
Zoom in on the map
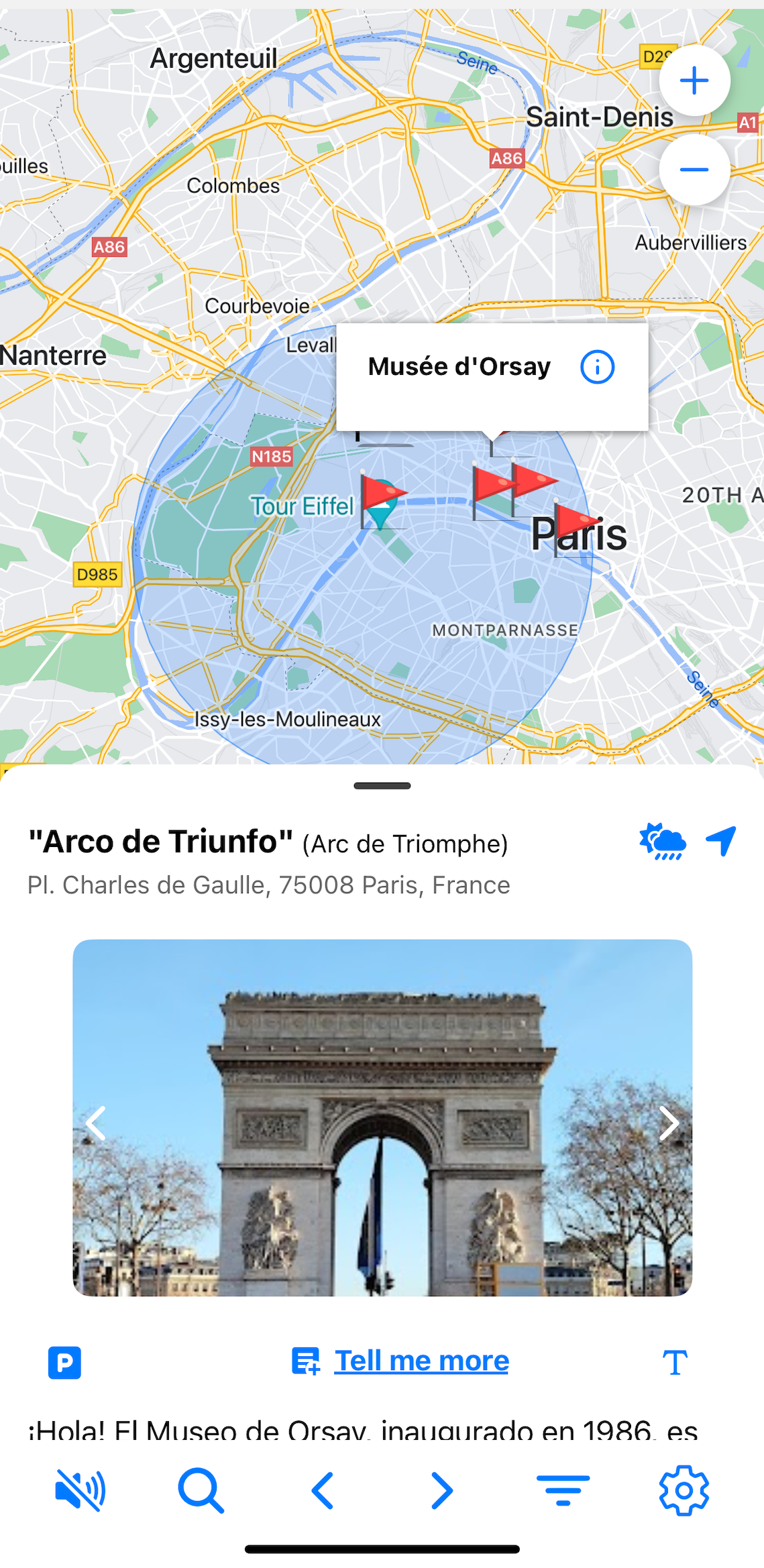pos(694,81)
